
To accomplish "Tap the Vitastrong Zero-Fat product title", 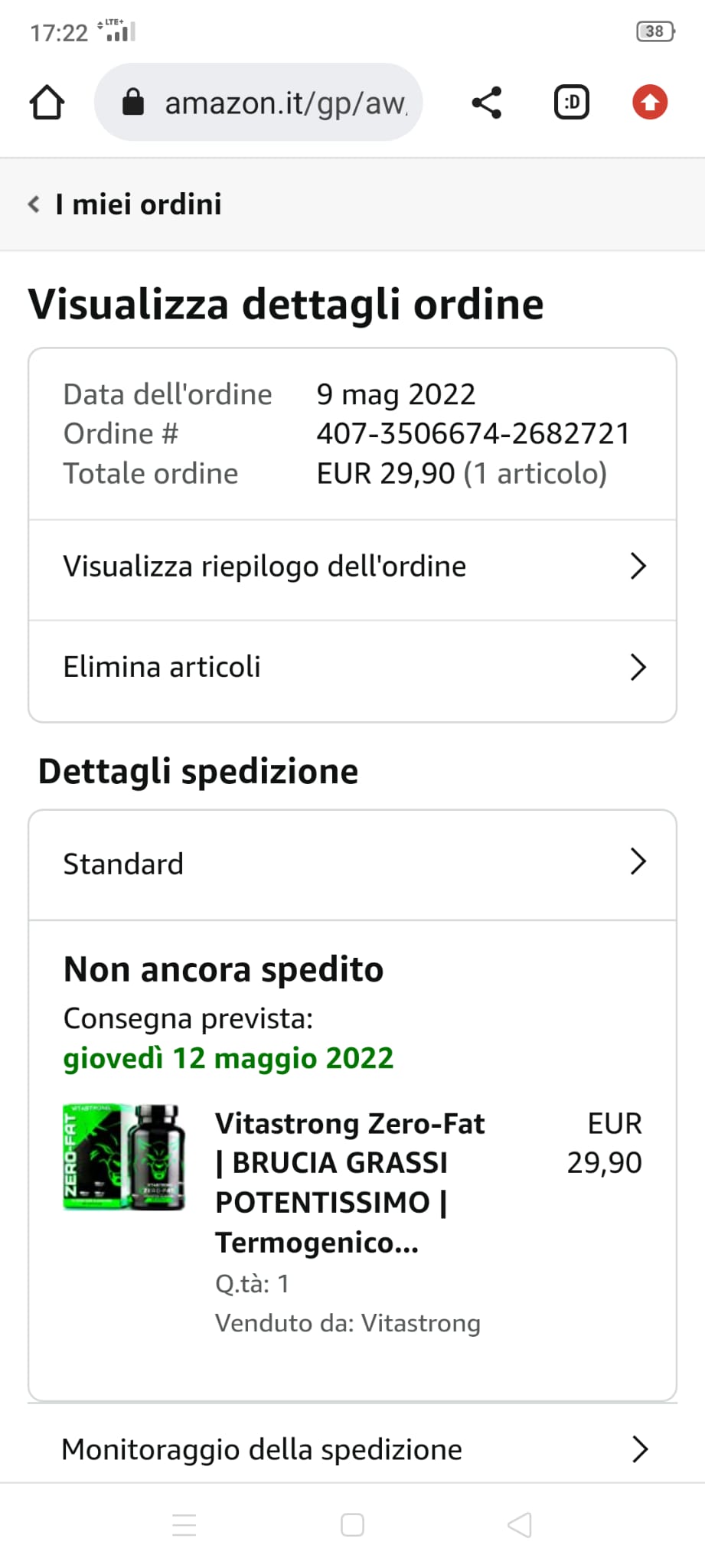I will (350, 1182).
